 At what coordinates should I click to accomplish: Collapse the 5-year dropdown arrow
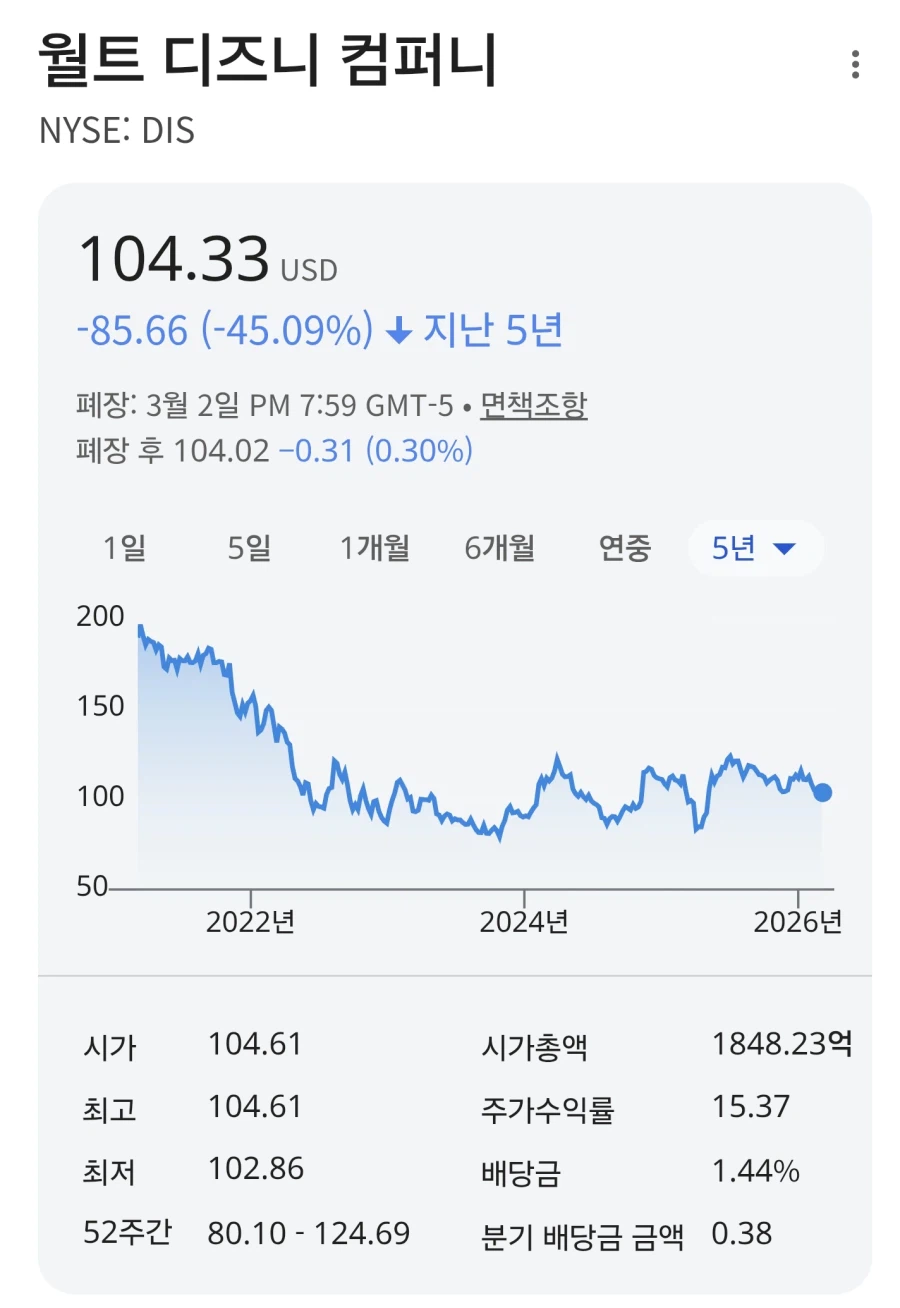[784, 548]
